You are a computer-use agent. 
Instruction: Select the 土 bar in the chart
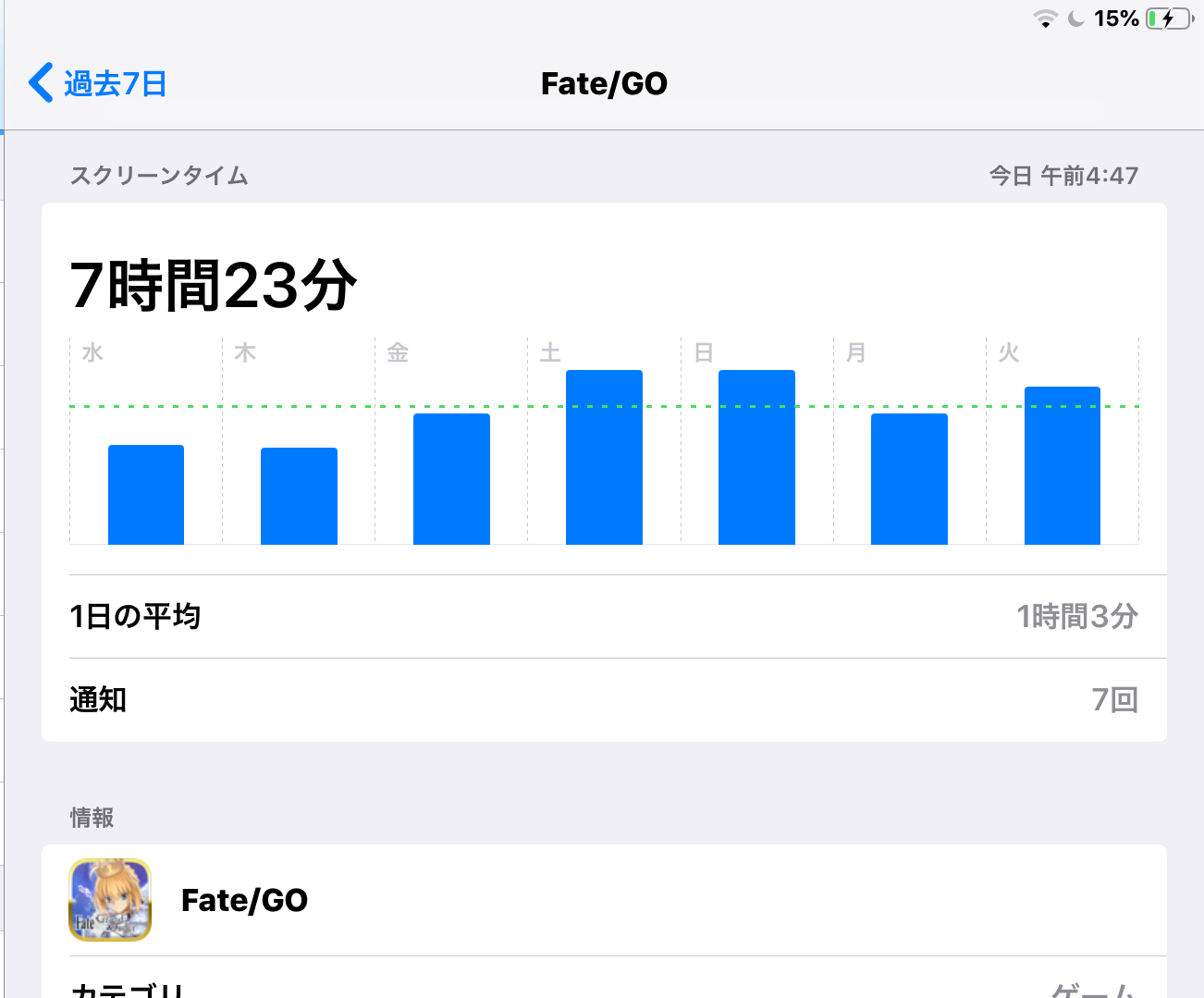click(x=604, y=458)
